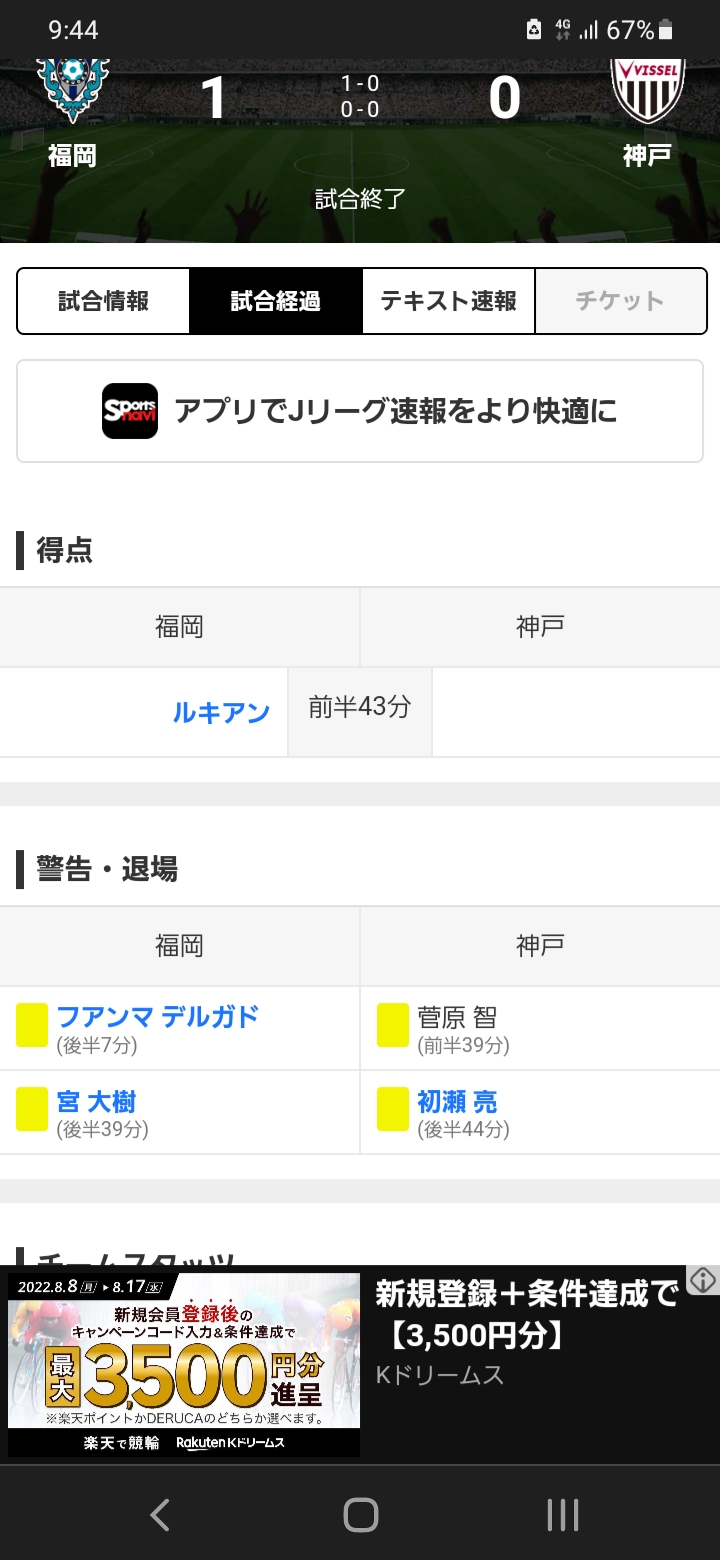Open the Sports navi app banner
The height and width of the screenshot is (1560, 720).
(x=360, y=411)
